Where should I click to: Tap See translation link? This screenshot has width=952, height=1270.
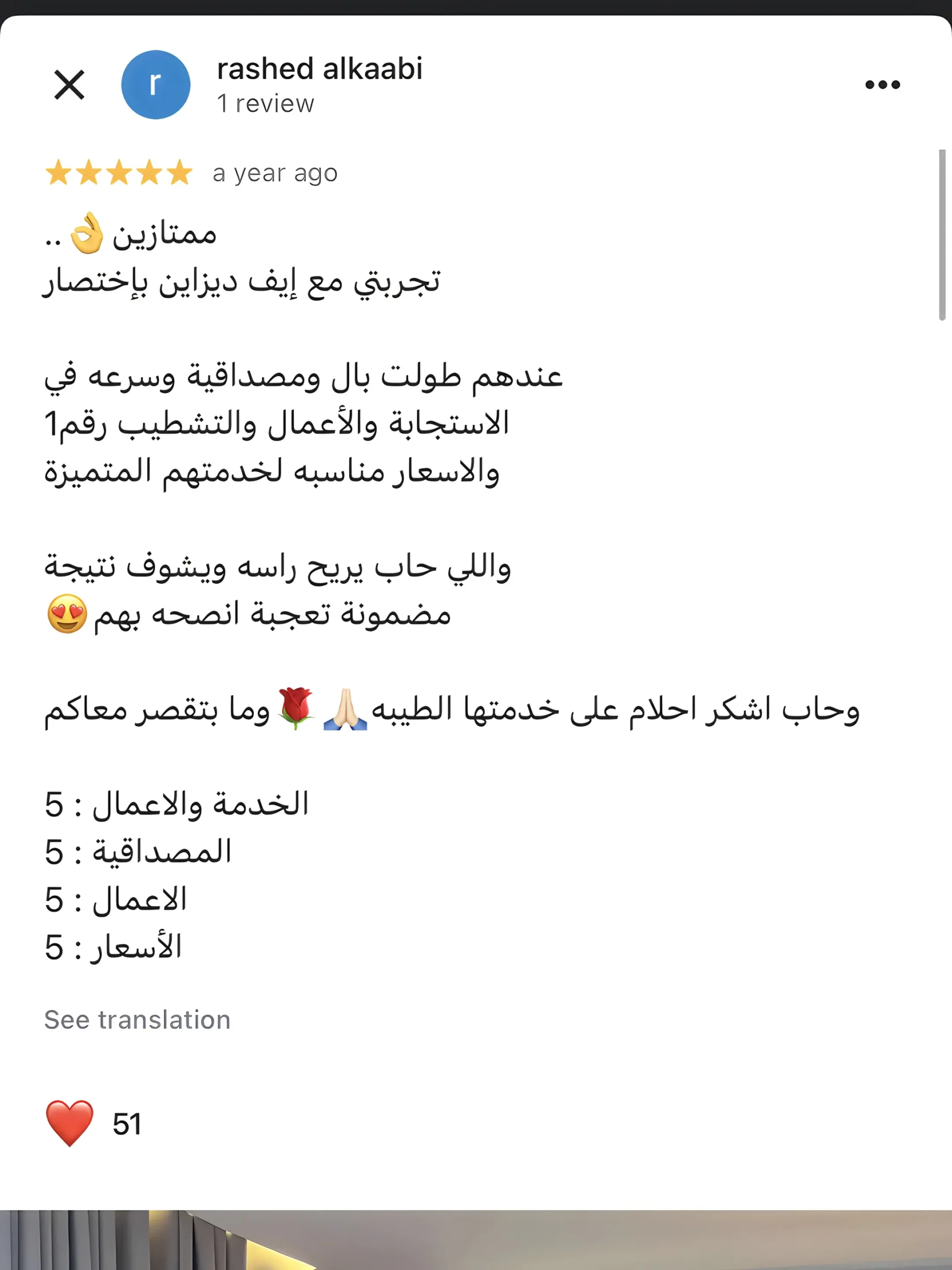[137, 1019]
